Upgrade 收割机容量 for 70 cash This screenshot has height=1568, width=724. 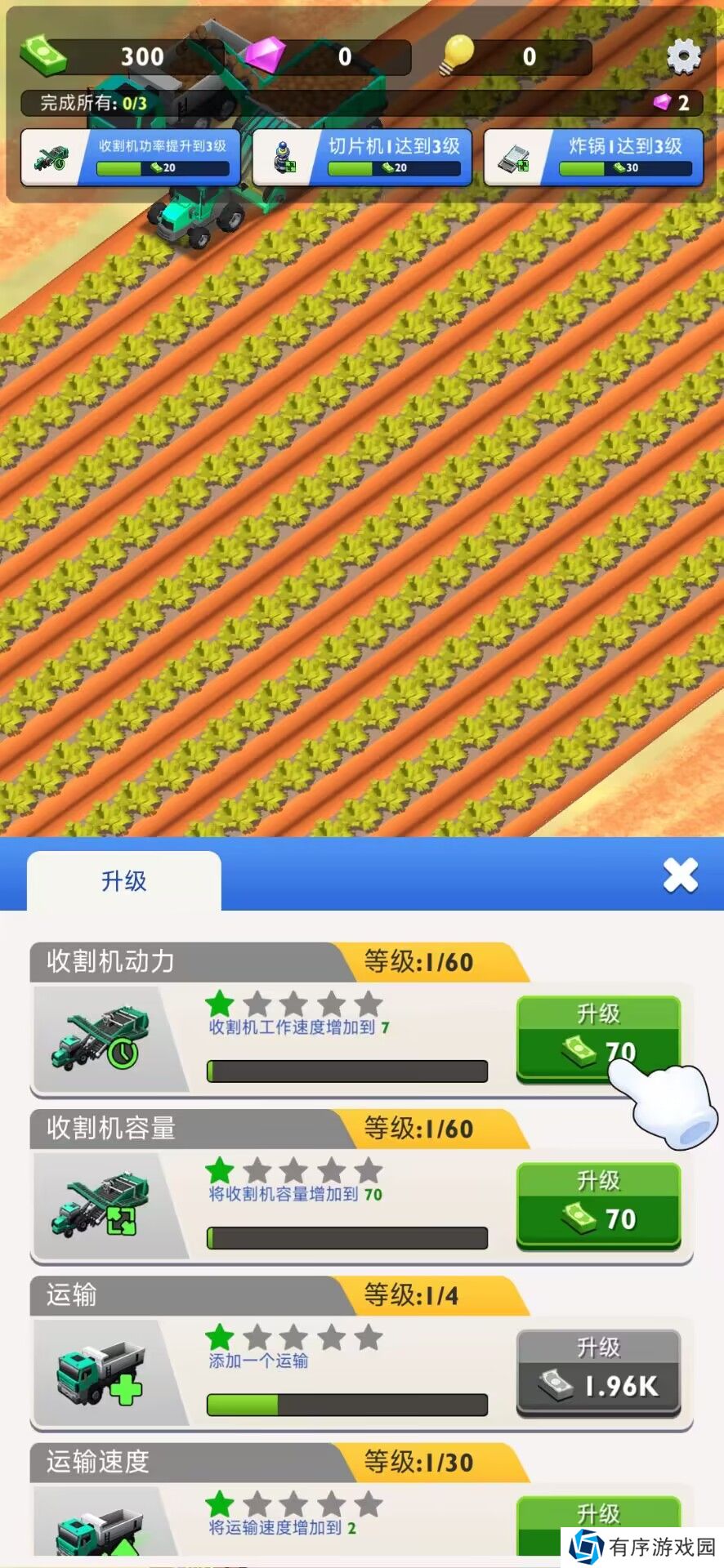tap(597, 1205)
